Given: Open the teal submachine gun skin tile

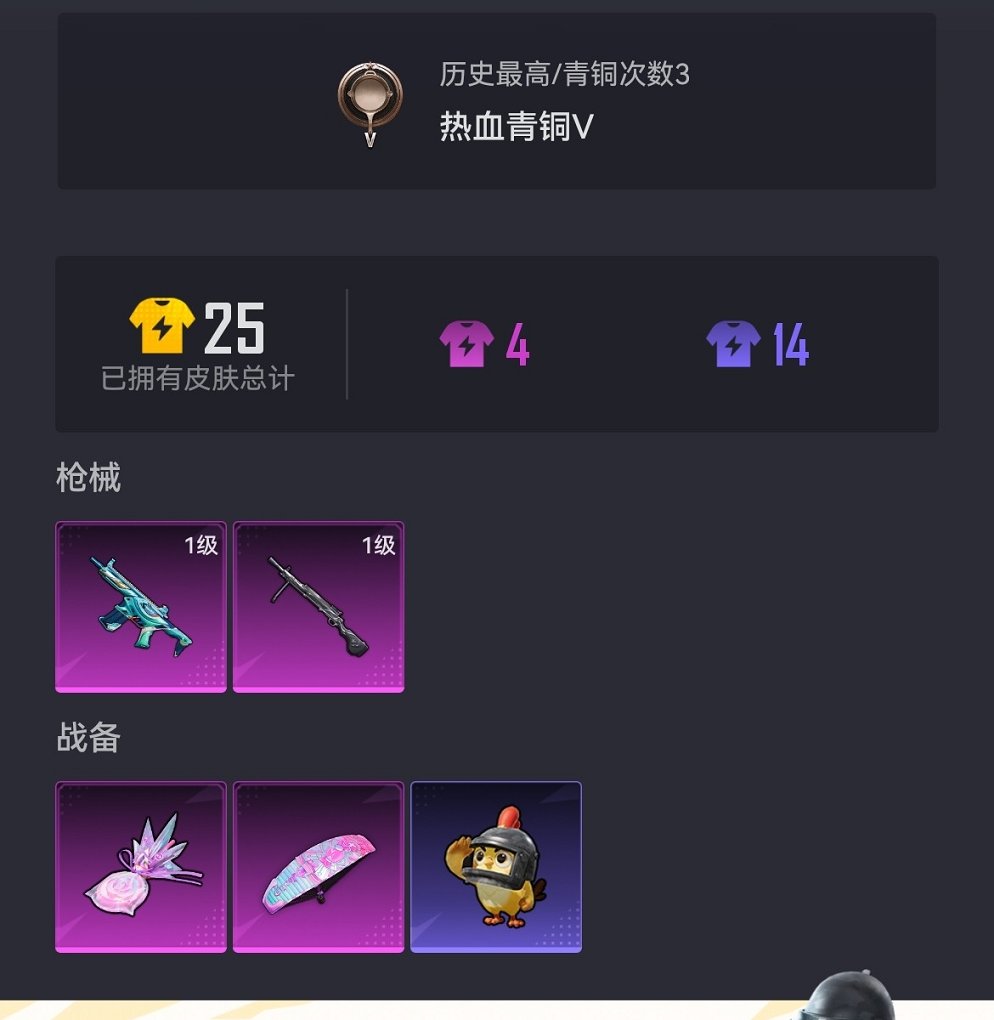Looking at the screenshot, I should click(141, 607).
